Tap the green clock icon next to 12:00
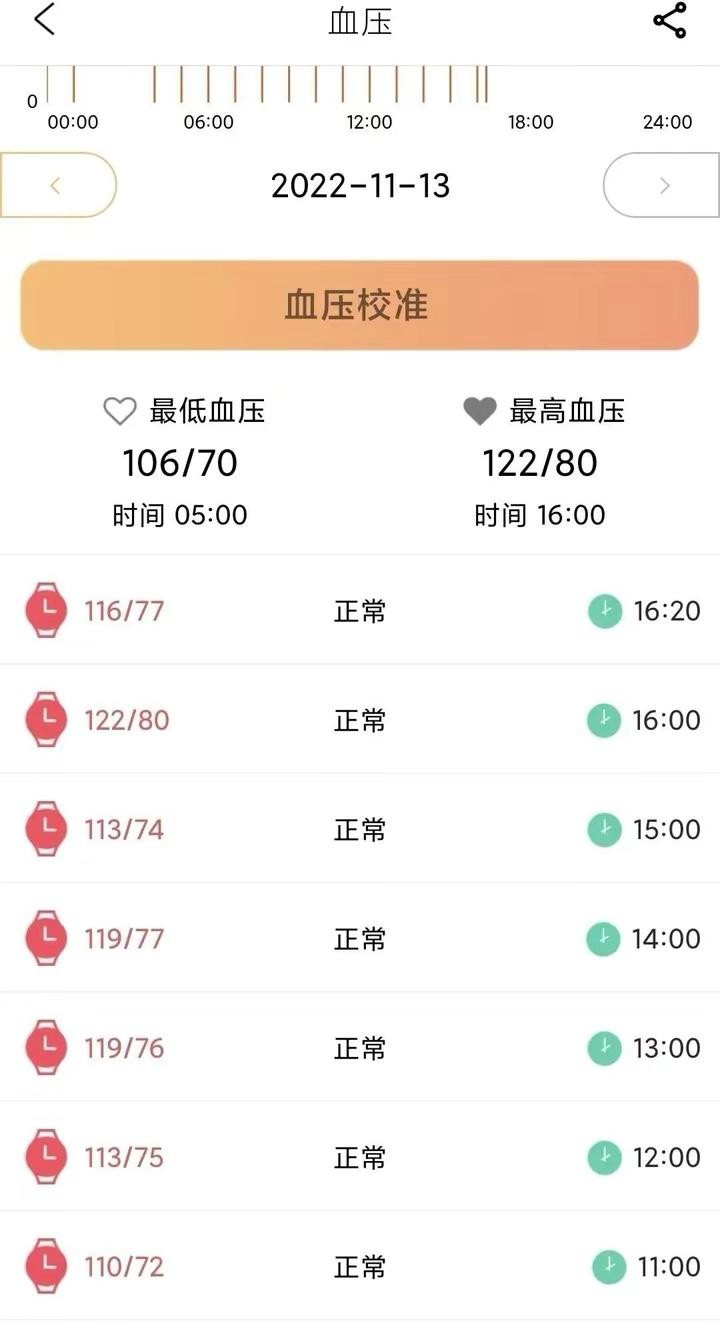 coord(604,1157)
